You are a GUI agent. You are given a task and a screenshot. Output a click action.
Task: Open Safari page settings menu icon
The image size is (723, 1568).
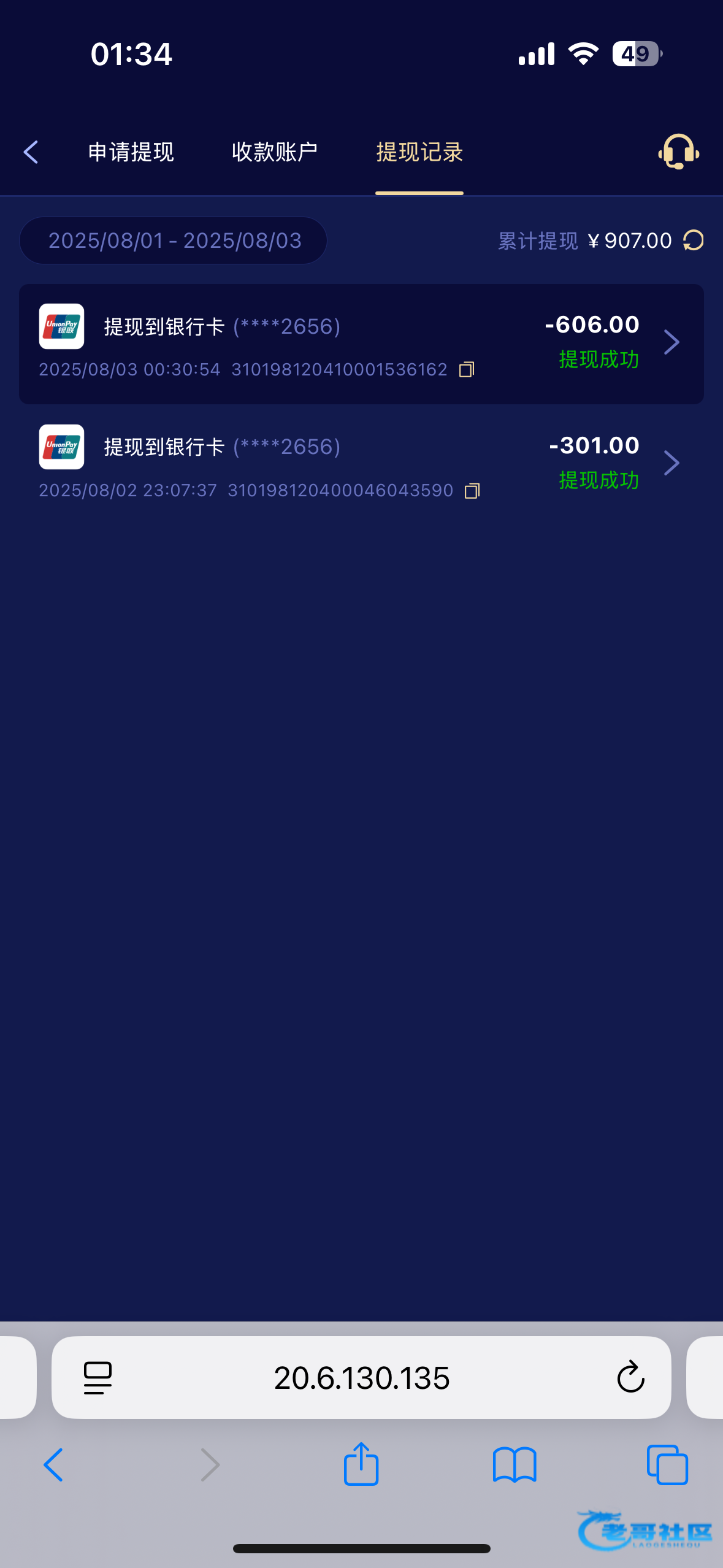click(x=98, y=1378)
